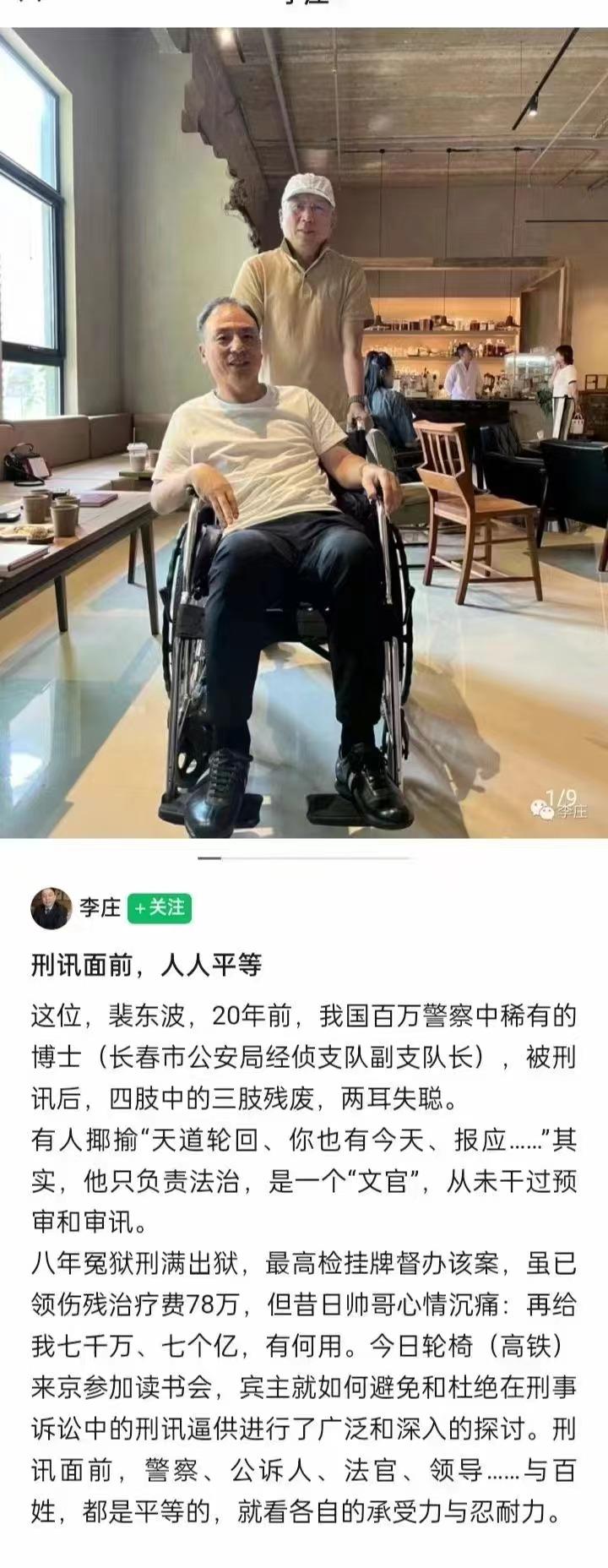View the wheelchair photo full screen
Image resolution: width=608 pixels, height=1568 pixels.
click(x=304, y=431)
